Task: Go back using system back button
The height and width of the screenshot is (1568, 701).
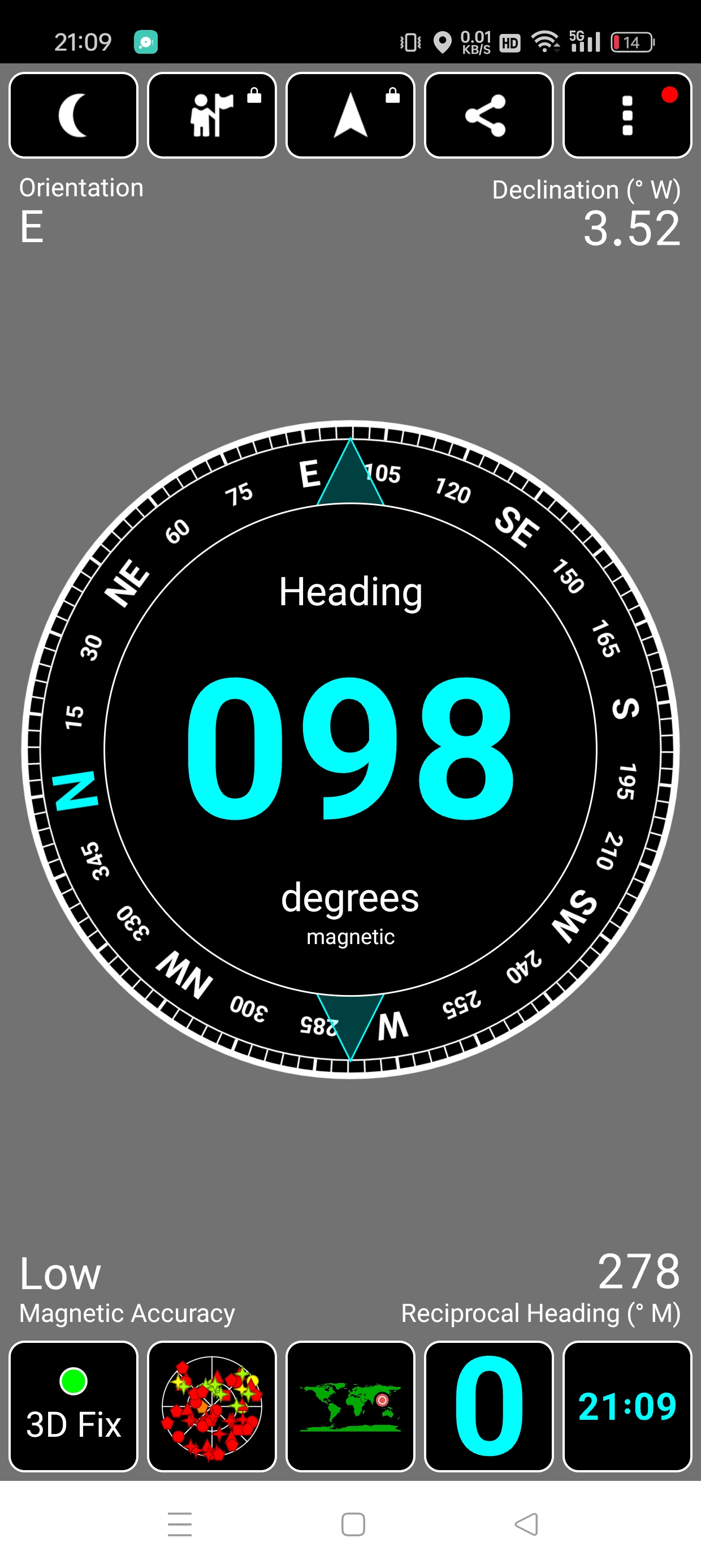Action: [526, 1524]
